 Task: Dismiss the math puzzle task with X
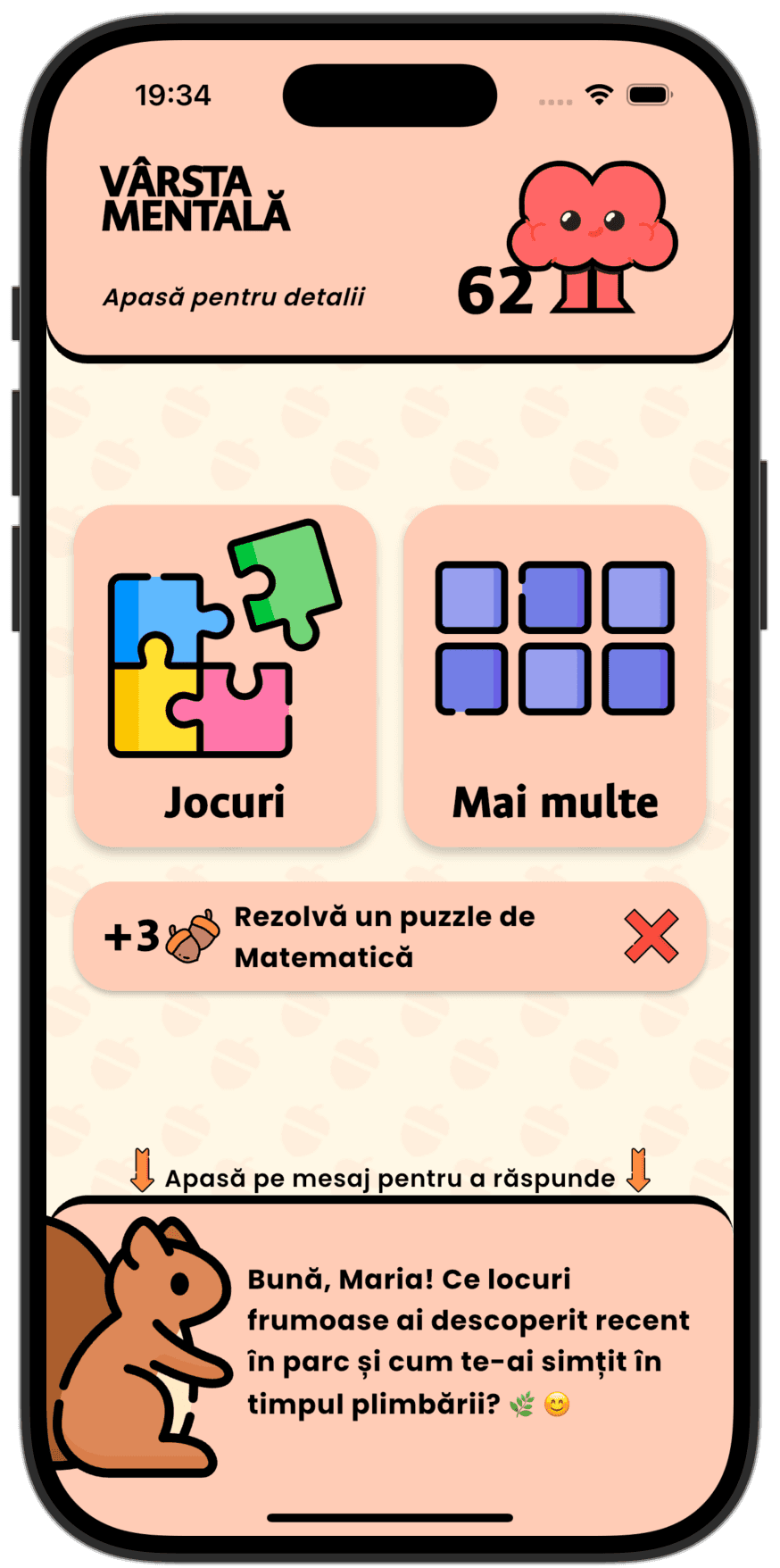click(651, 937)
